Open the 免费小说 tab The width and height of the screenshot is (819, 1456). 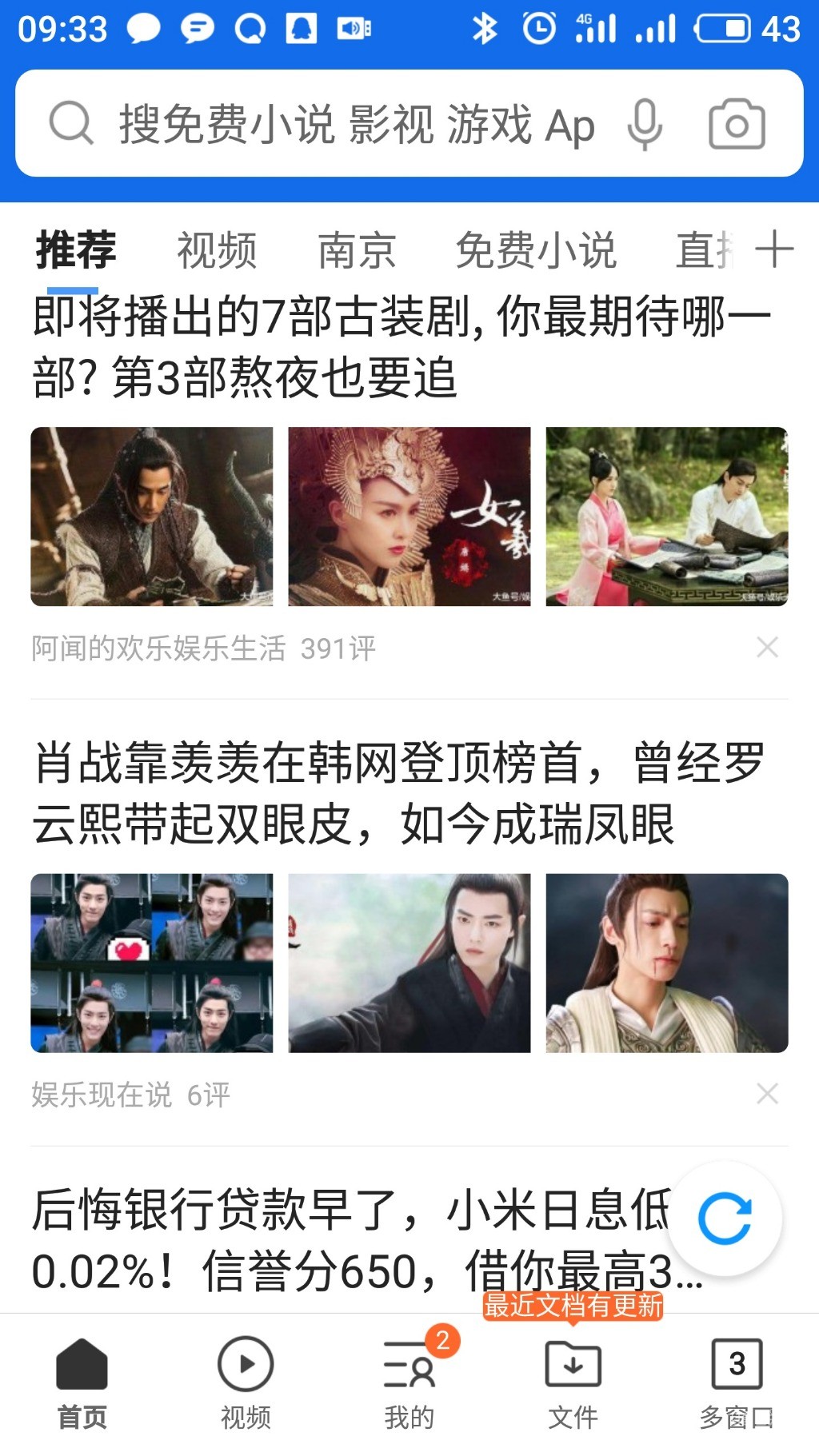coord(536,250)
